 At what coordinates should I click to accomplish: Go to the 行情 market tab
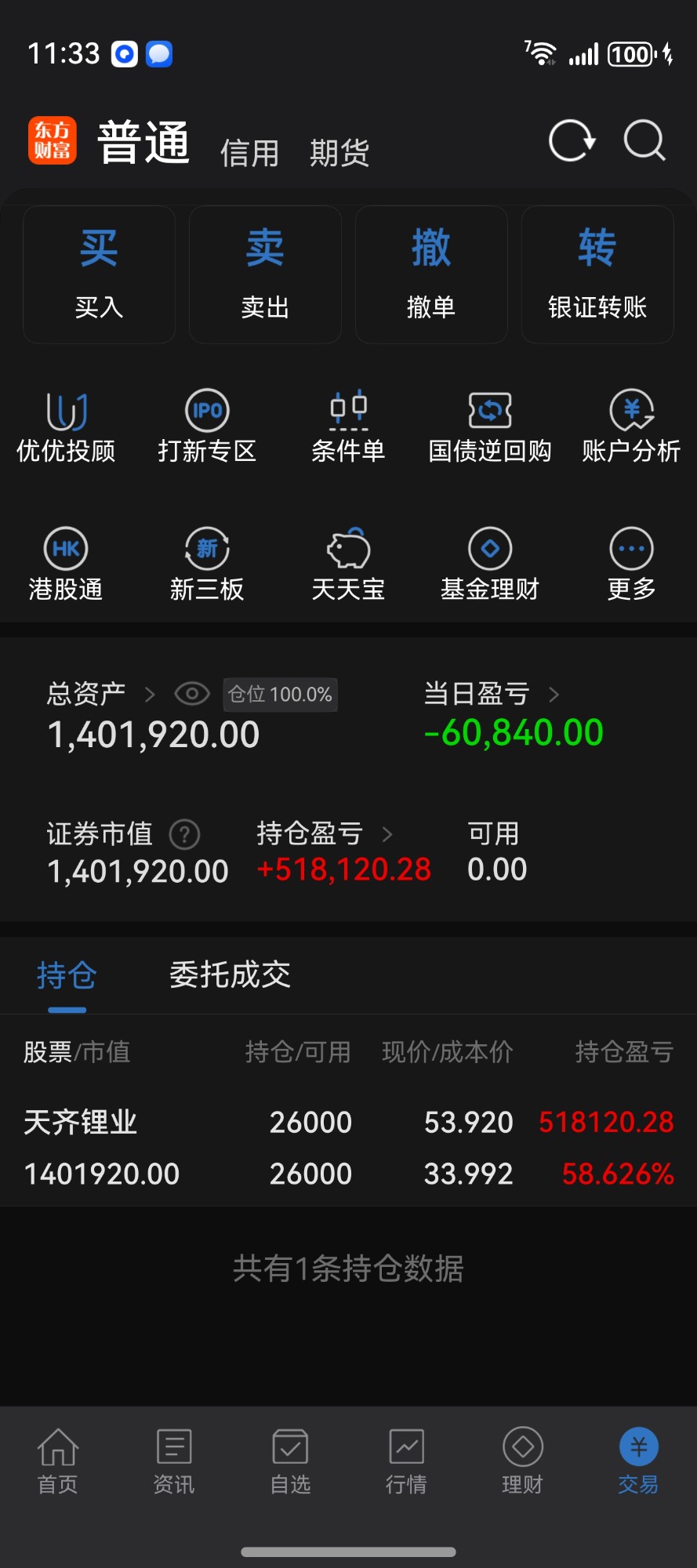tap(406, 1461)
